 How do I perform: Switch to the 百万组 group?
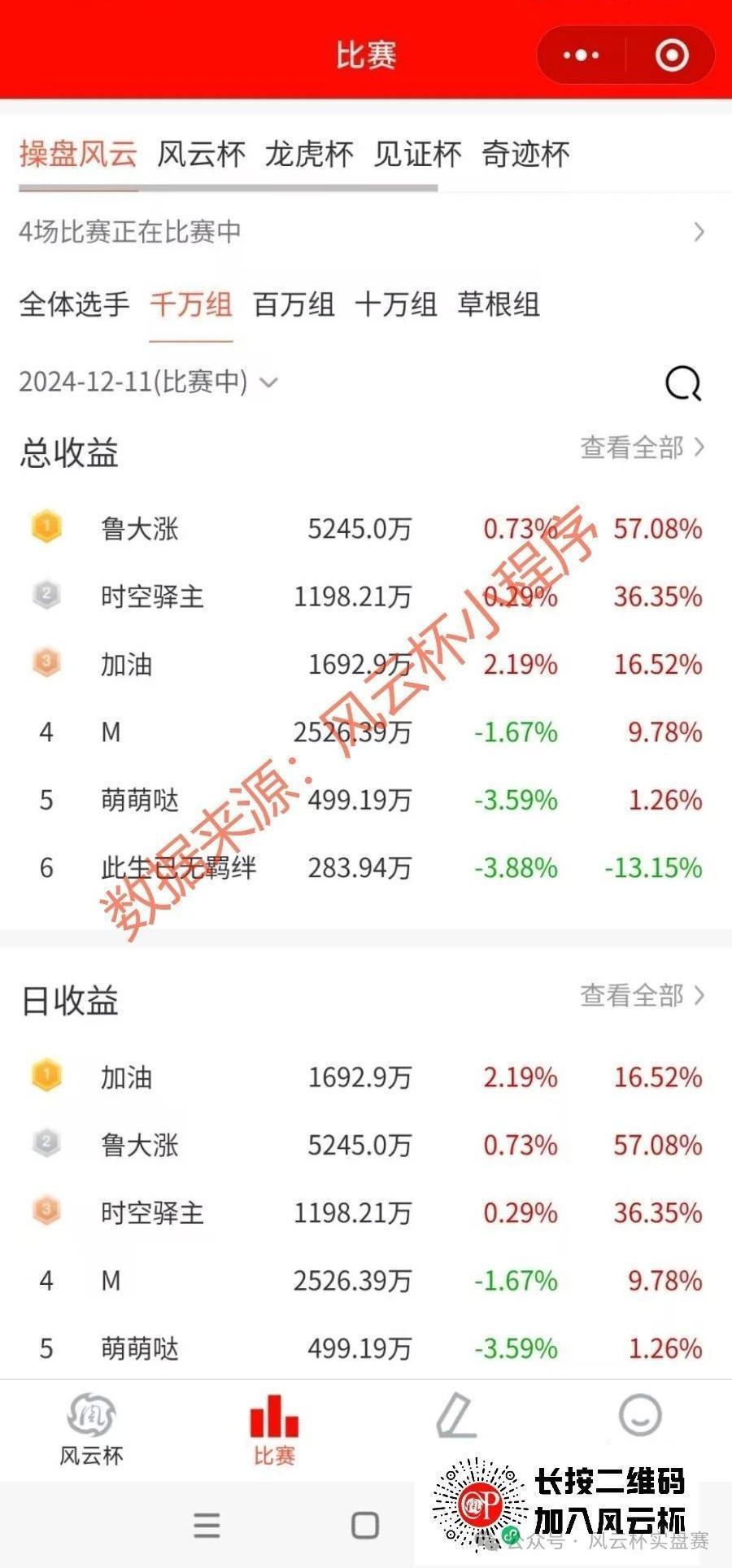click(x=294, y=304)
